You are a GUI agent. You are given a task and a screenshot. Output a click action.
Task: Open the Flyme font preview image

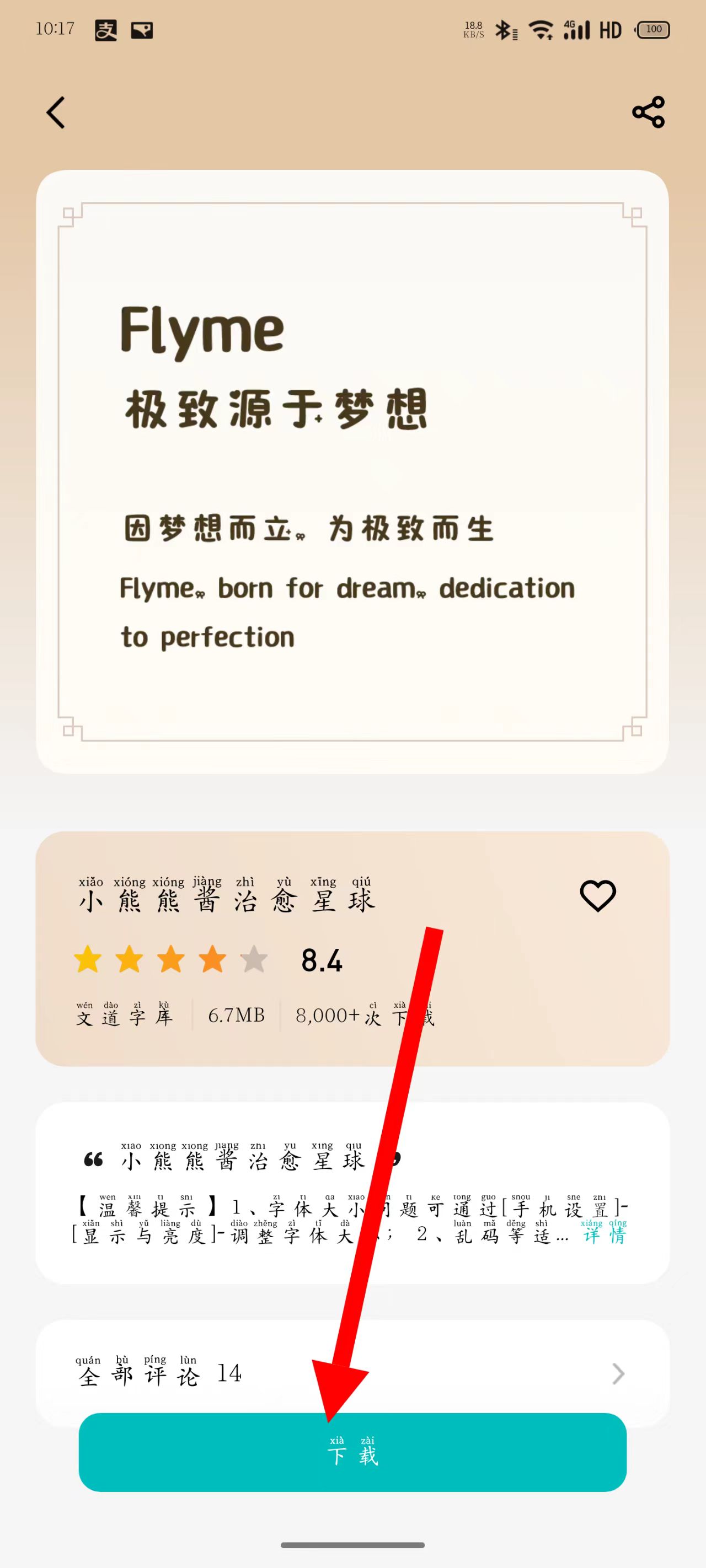352,472
